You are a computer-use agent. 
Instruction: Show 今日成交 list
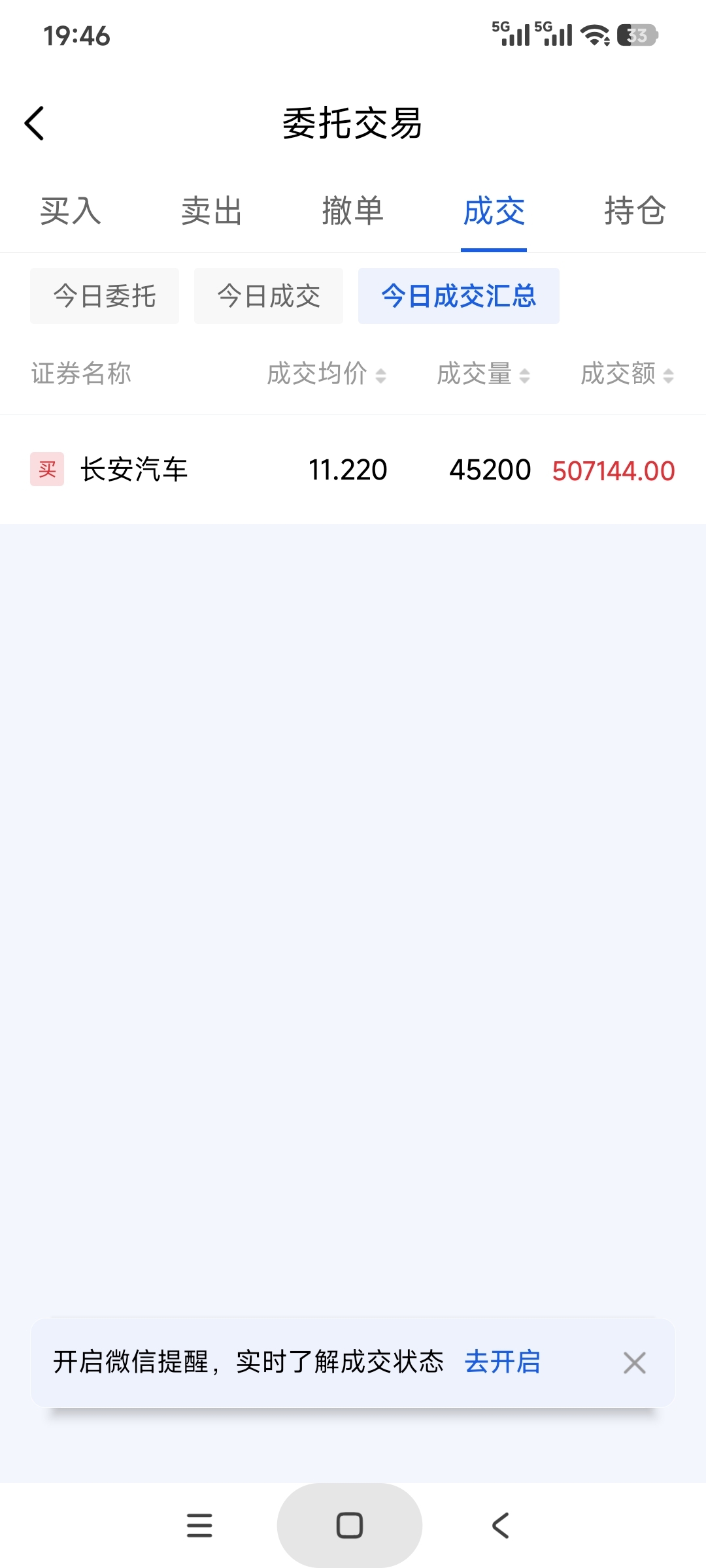click(x=269, y=296)
